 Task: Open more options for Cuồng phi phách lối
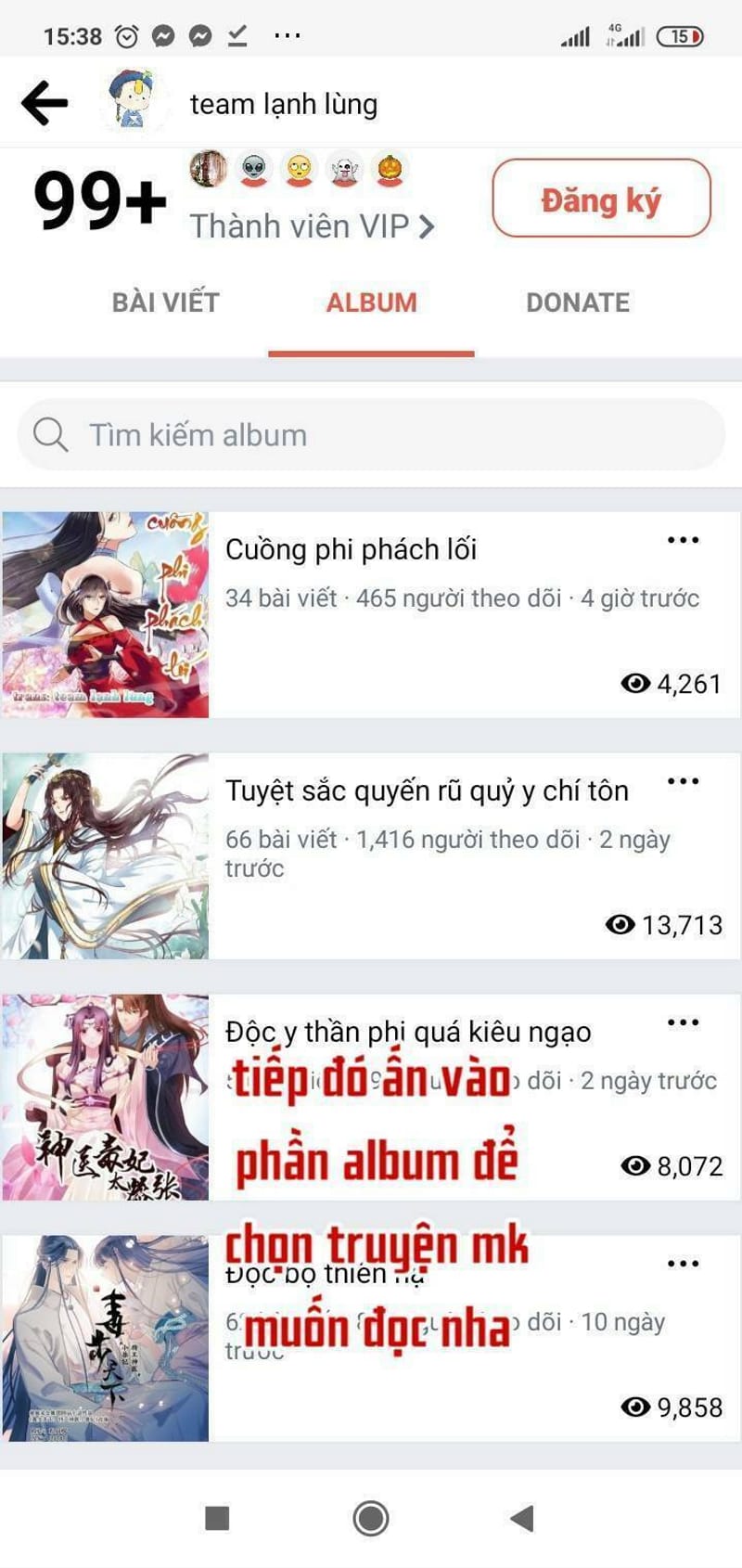point(683,540)
